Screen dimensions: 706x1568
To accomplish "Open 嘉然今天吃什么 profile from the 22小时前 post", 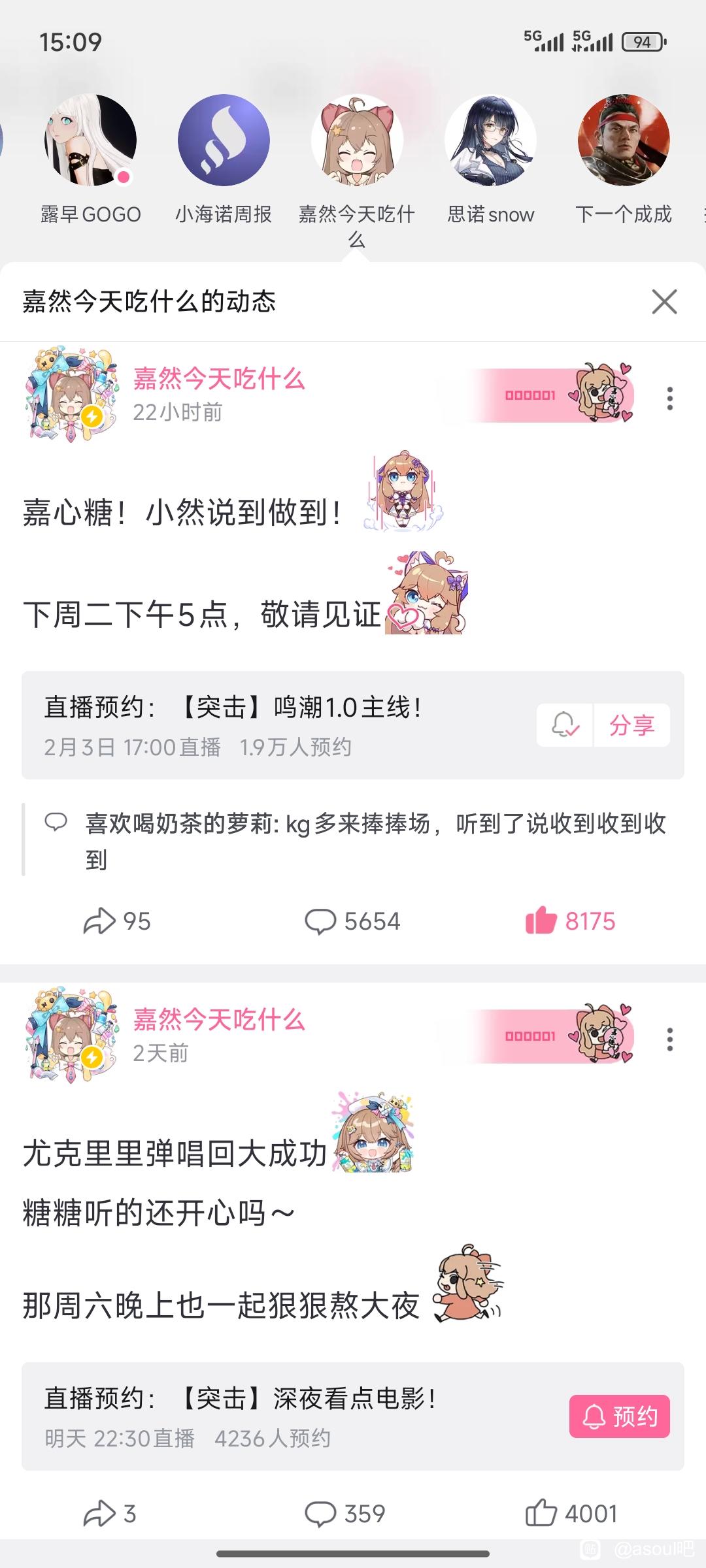I will pyautogui.click(x=218, y=378).
